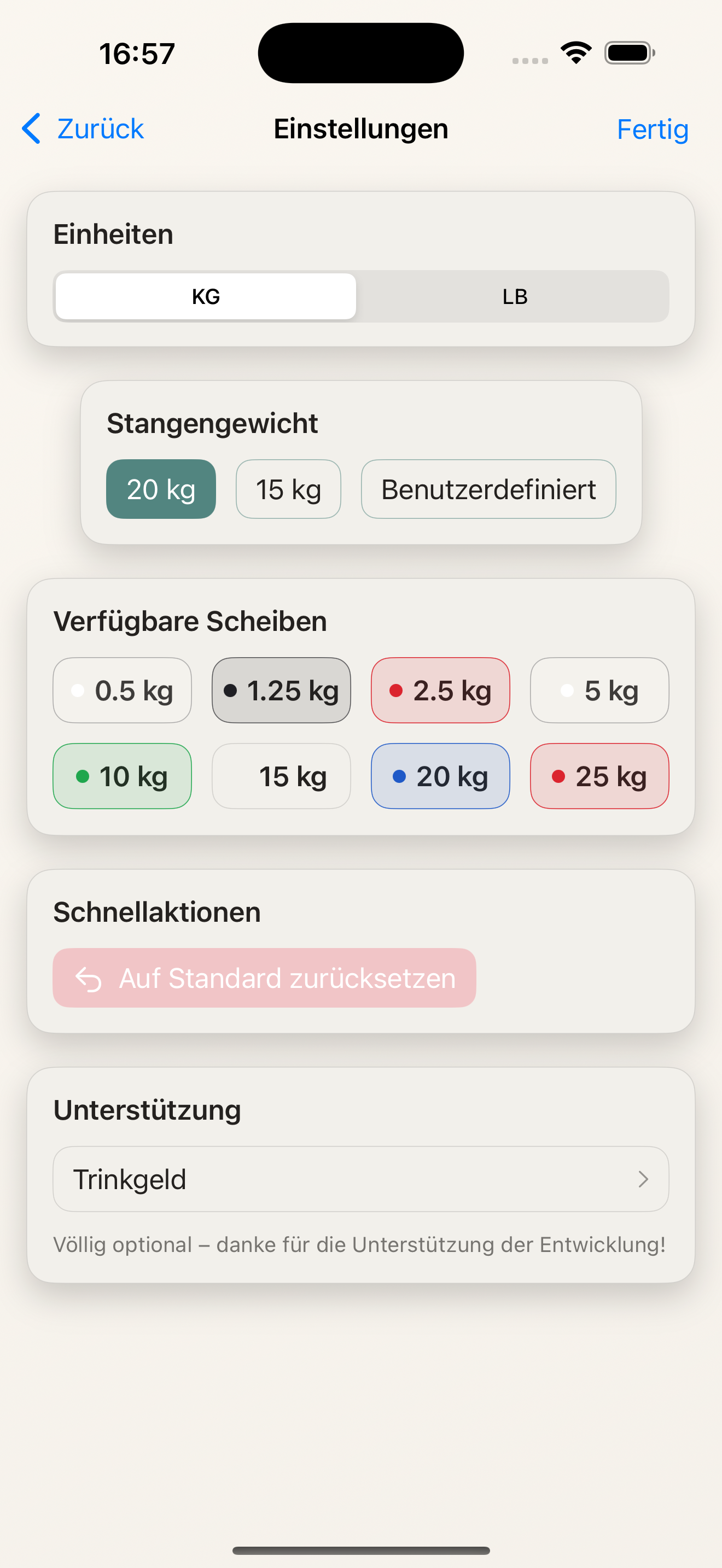Go back via the Zurück button
722x1568 pixels.
pos(83,129)
